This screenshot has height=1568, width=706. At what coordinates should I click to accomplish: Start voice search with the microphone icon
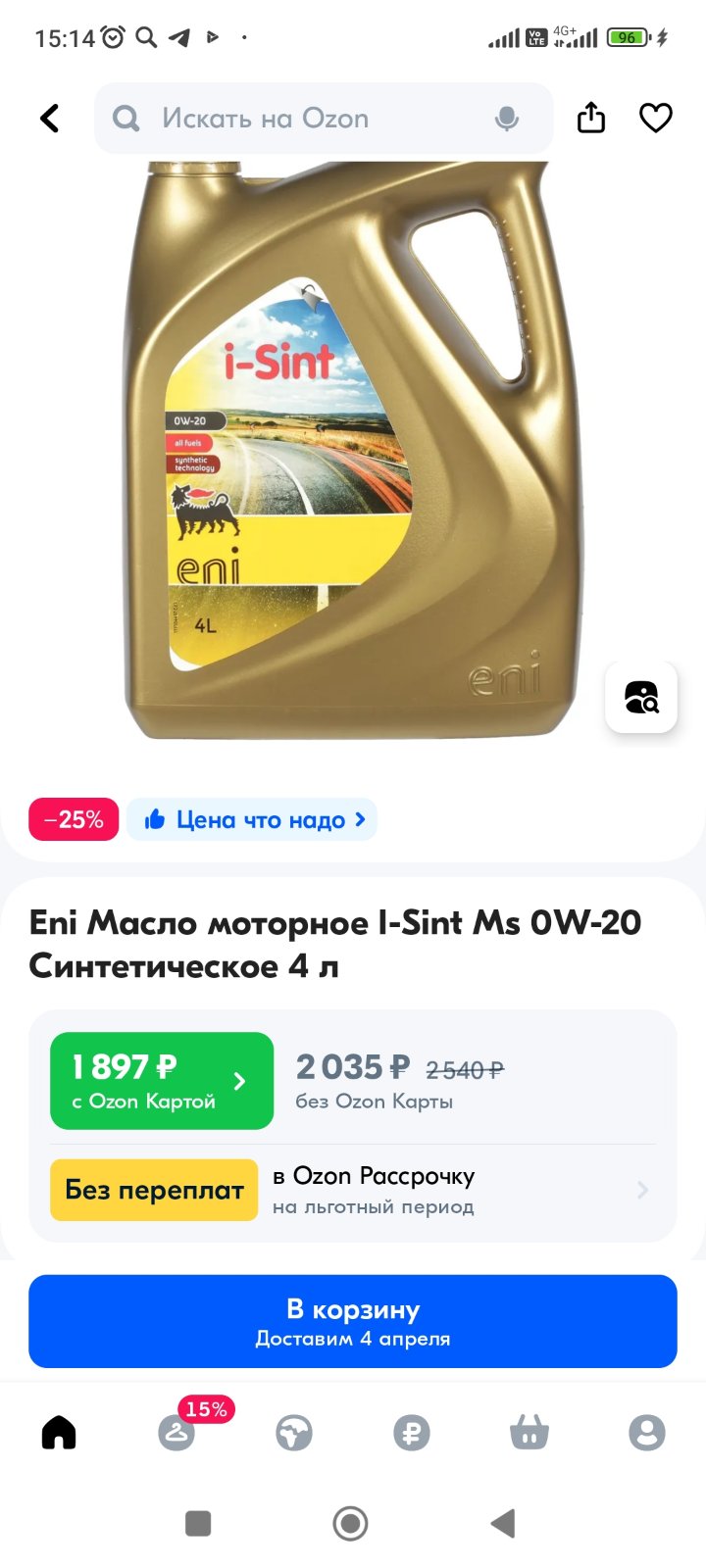tap(507, 119)
